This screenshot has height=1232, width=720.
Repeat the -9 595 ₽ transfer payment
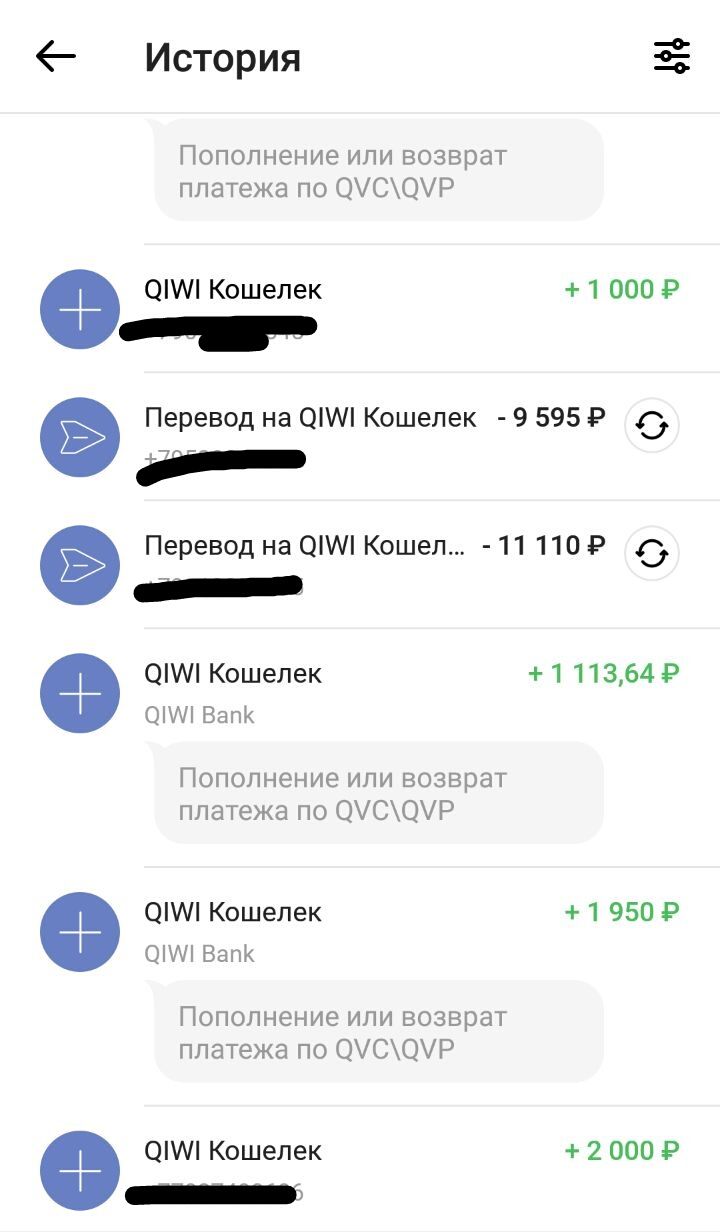click(x=652, y=426)
